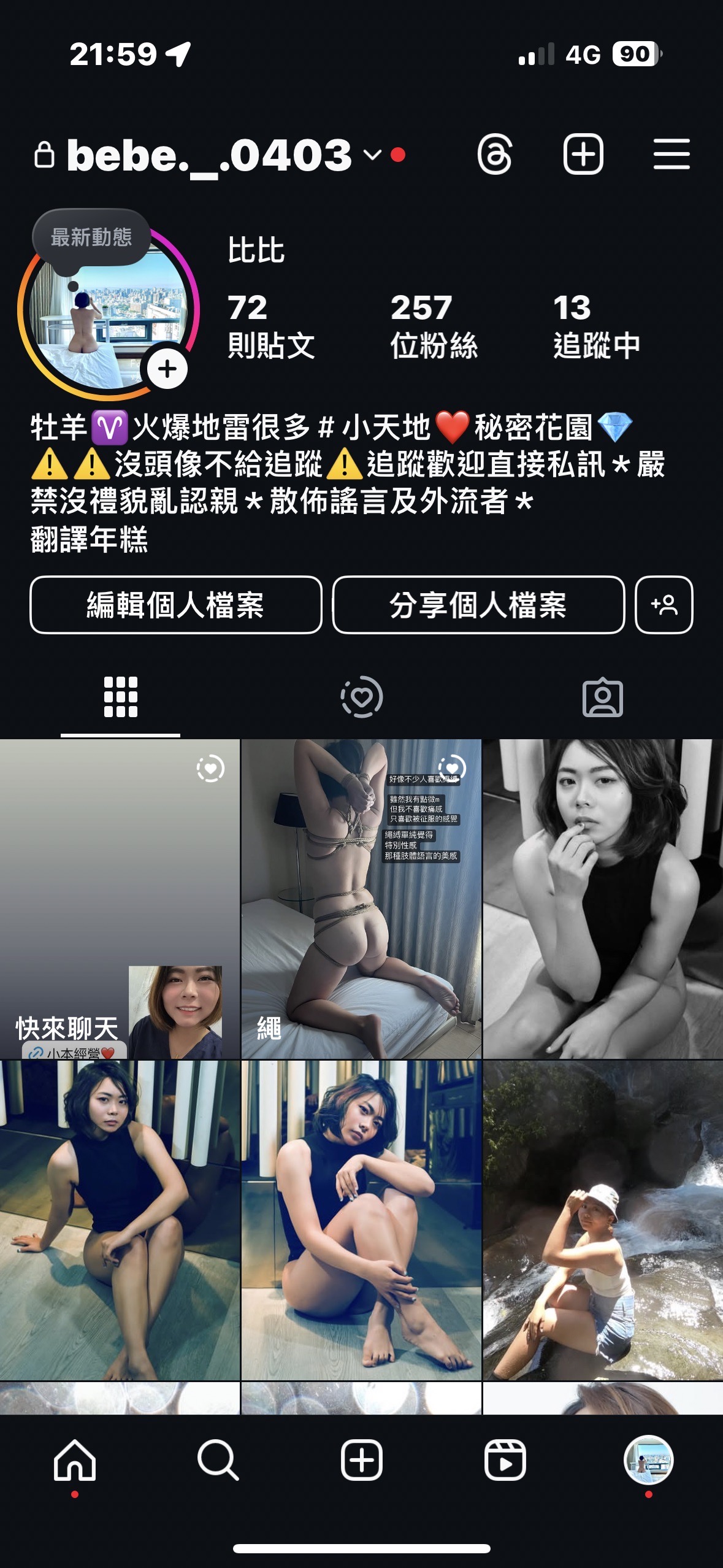Create a new post from the header
This screenshot has width=723, height=1568.
tap(583, 154)
